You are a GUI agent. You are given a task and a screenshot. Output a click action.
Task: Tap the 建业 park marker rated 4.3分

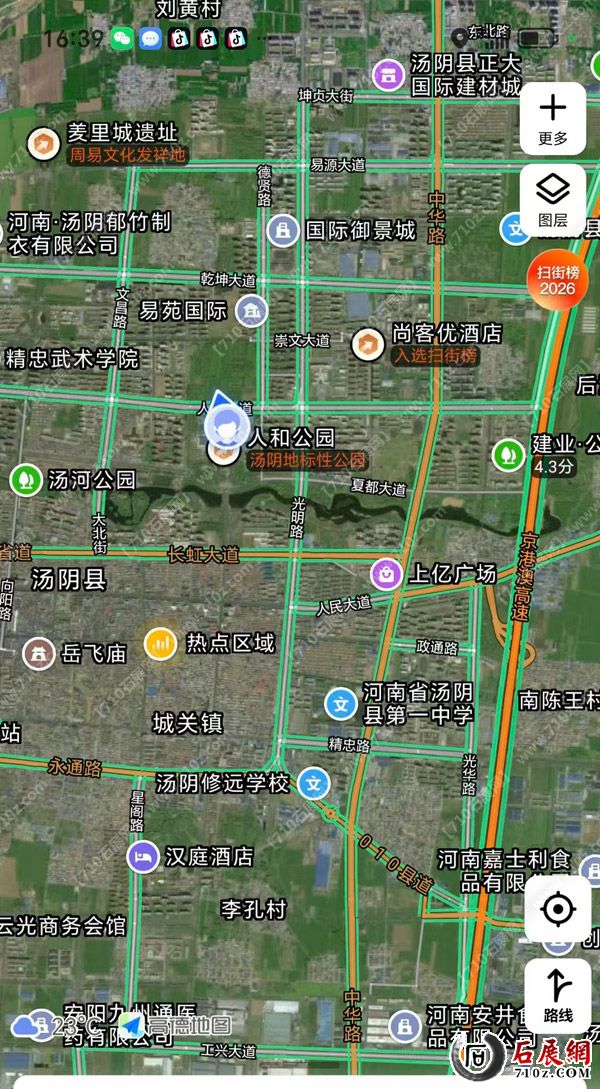pyautogui.click(x=509, y=455)
